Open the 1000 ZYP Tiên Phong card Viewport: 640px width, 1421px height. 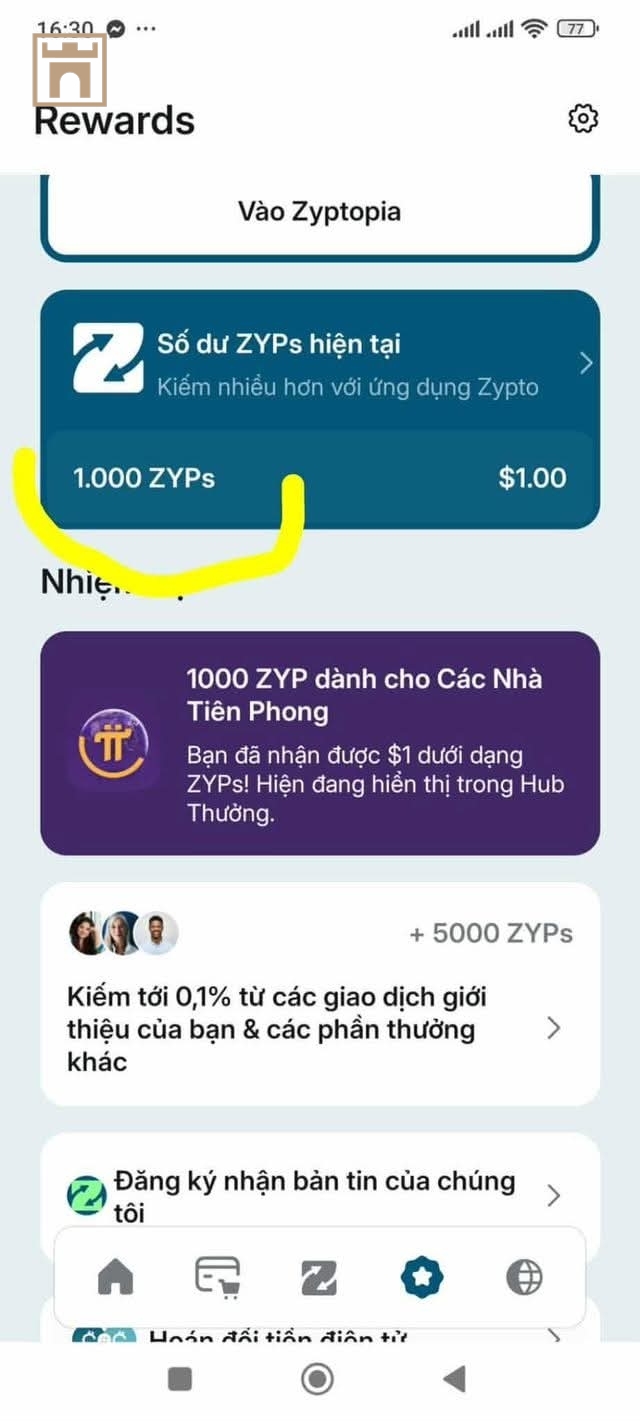320,743
